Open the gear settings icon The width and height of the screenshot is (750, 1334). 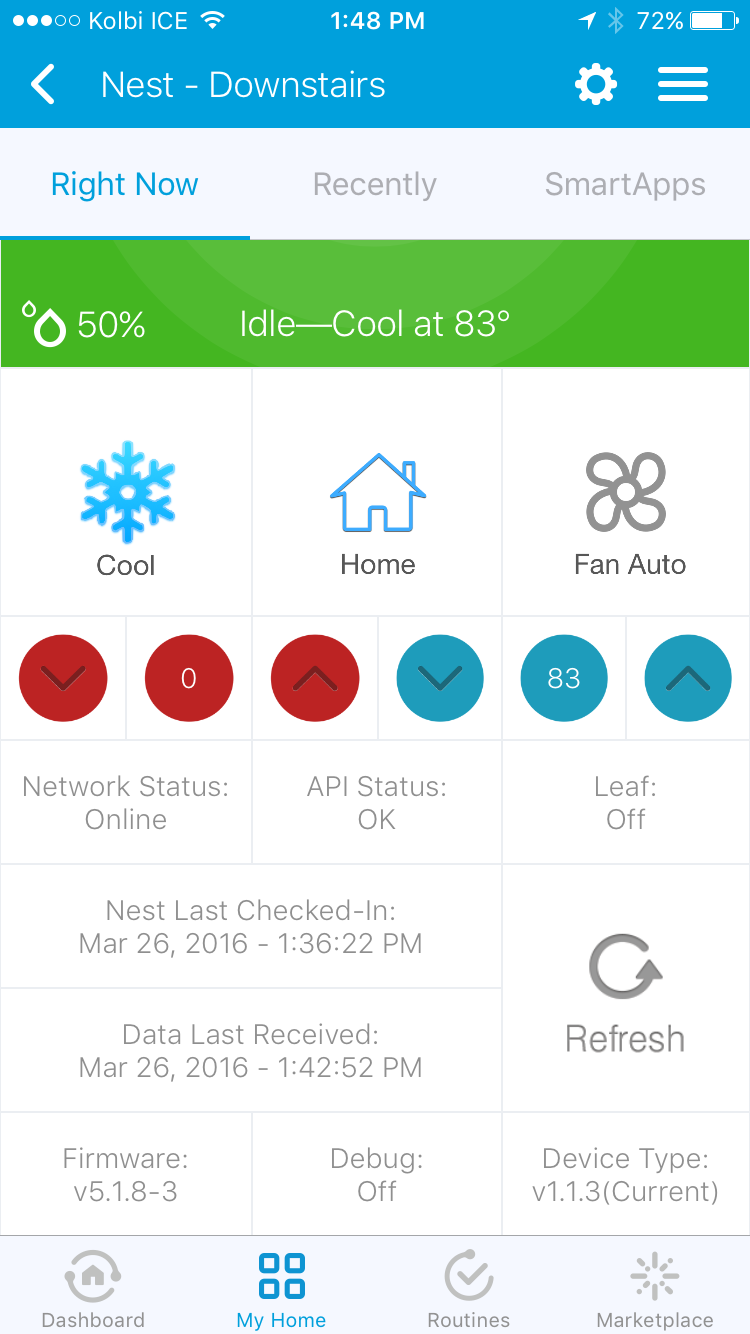(596, 85)
